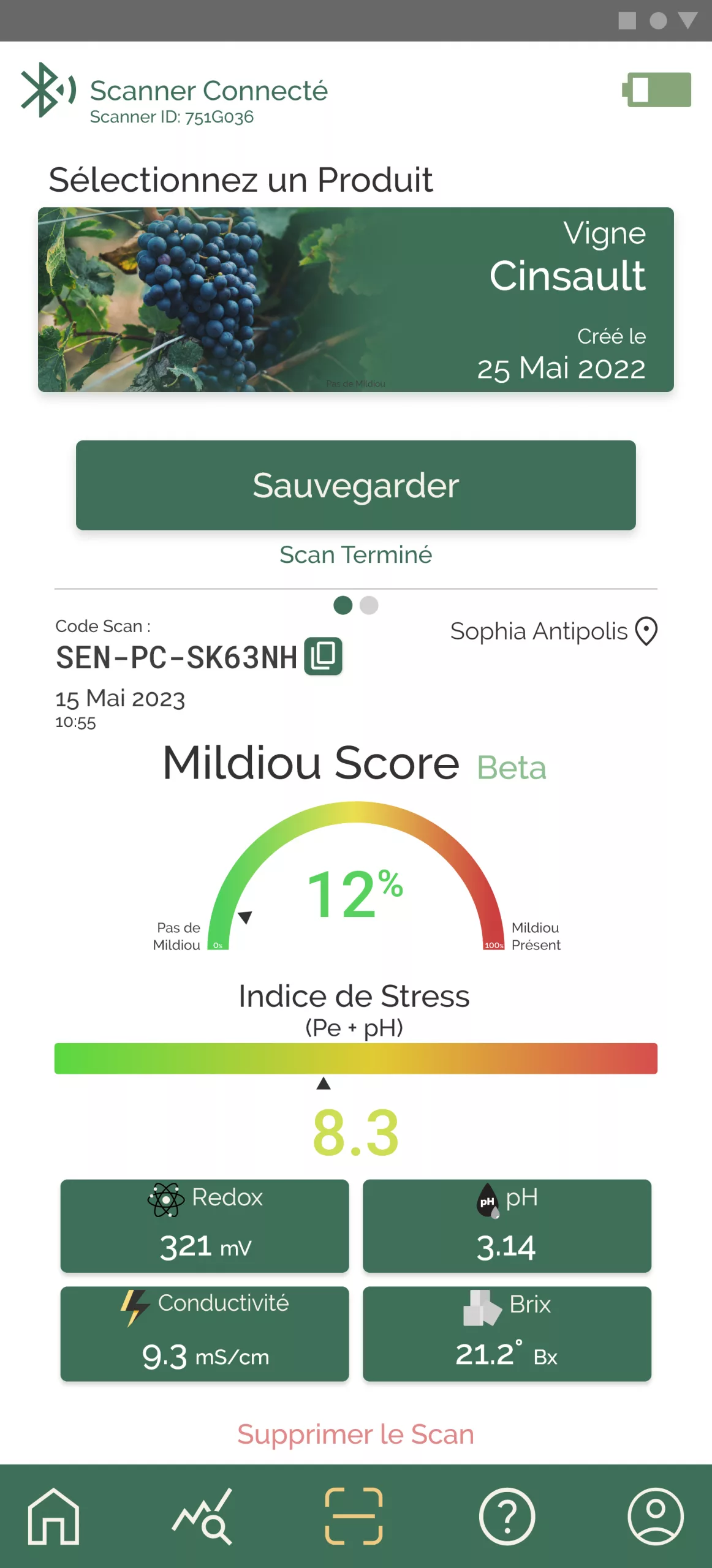Open the Sophia Antipolis location pin

(646, 631)
